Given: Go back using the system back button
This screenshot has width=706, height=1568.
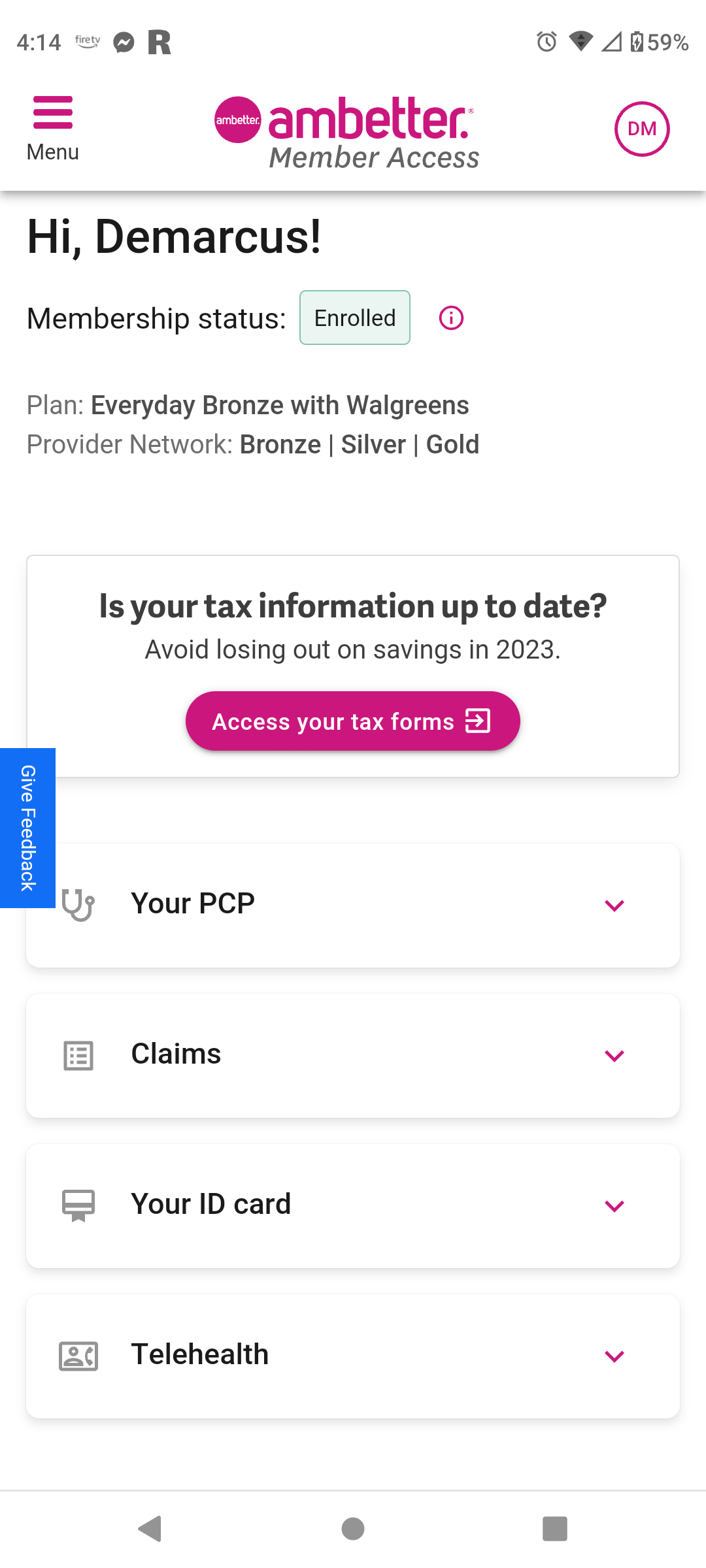Looking at the screenshot, I should [x=150, y=1529].
